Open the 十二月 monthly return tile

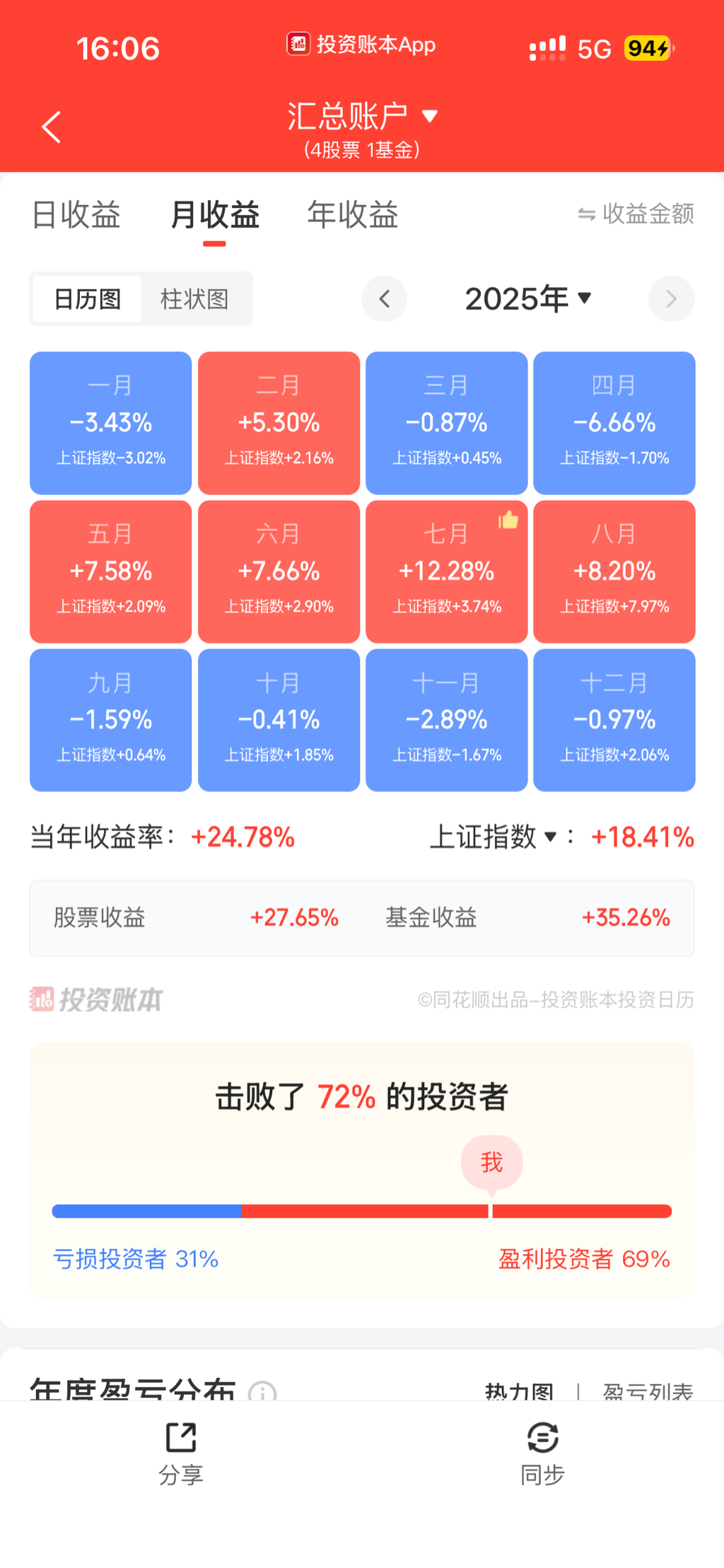(x=614, y=720)
